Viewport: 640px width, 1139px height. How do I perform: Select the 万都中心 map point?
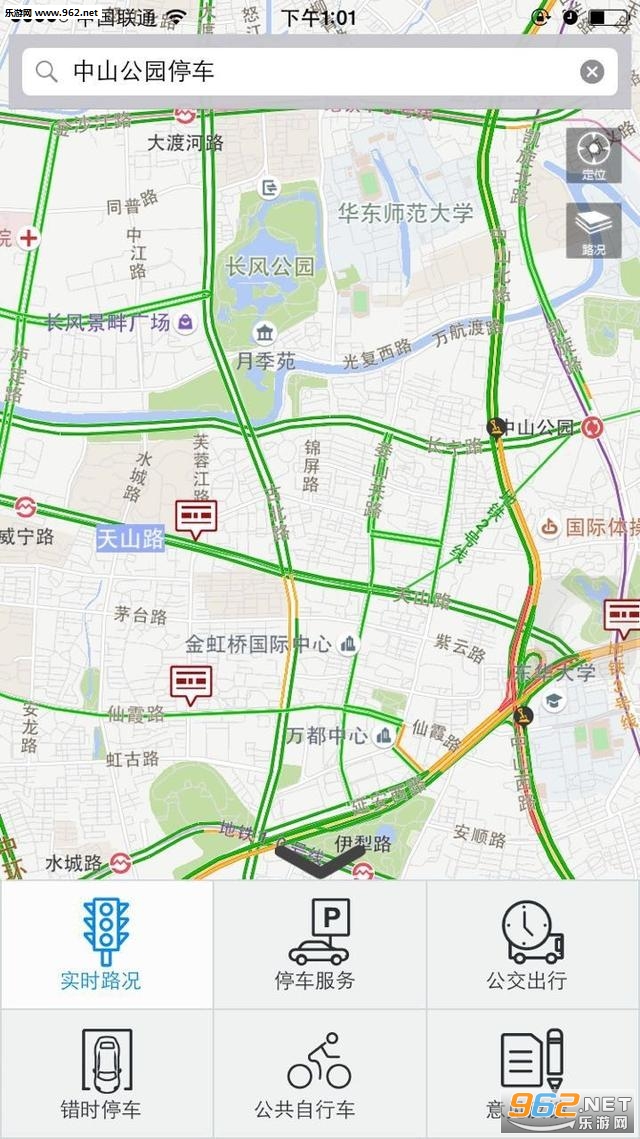tap(384, 736)
